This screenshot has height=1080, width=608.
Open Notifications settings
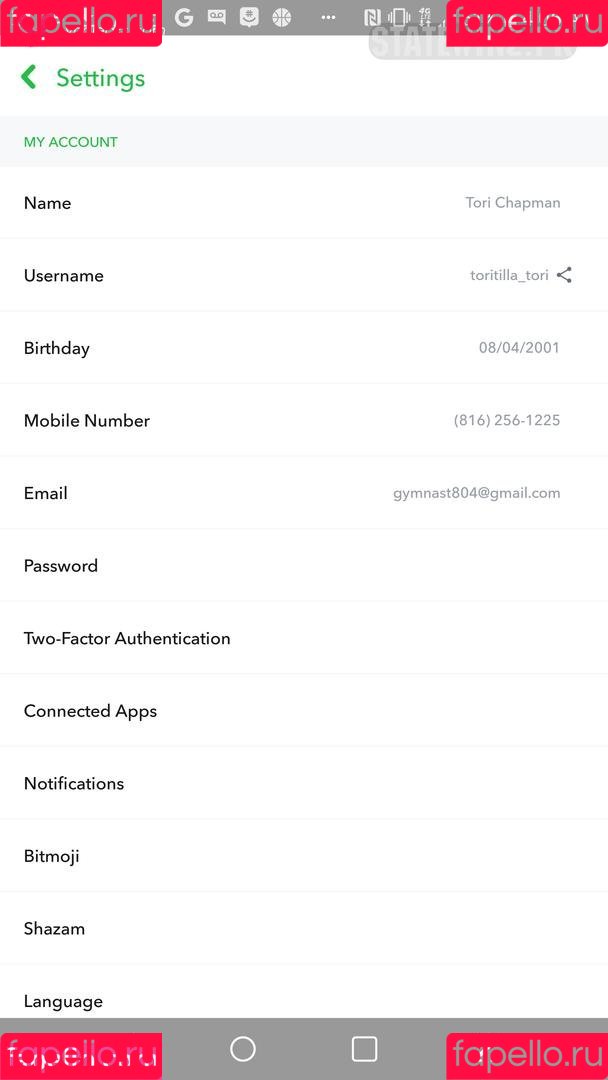click(x=300, y=783)
